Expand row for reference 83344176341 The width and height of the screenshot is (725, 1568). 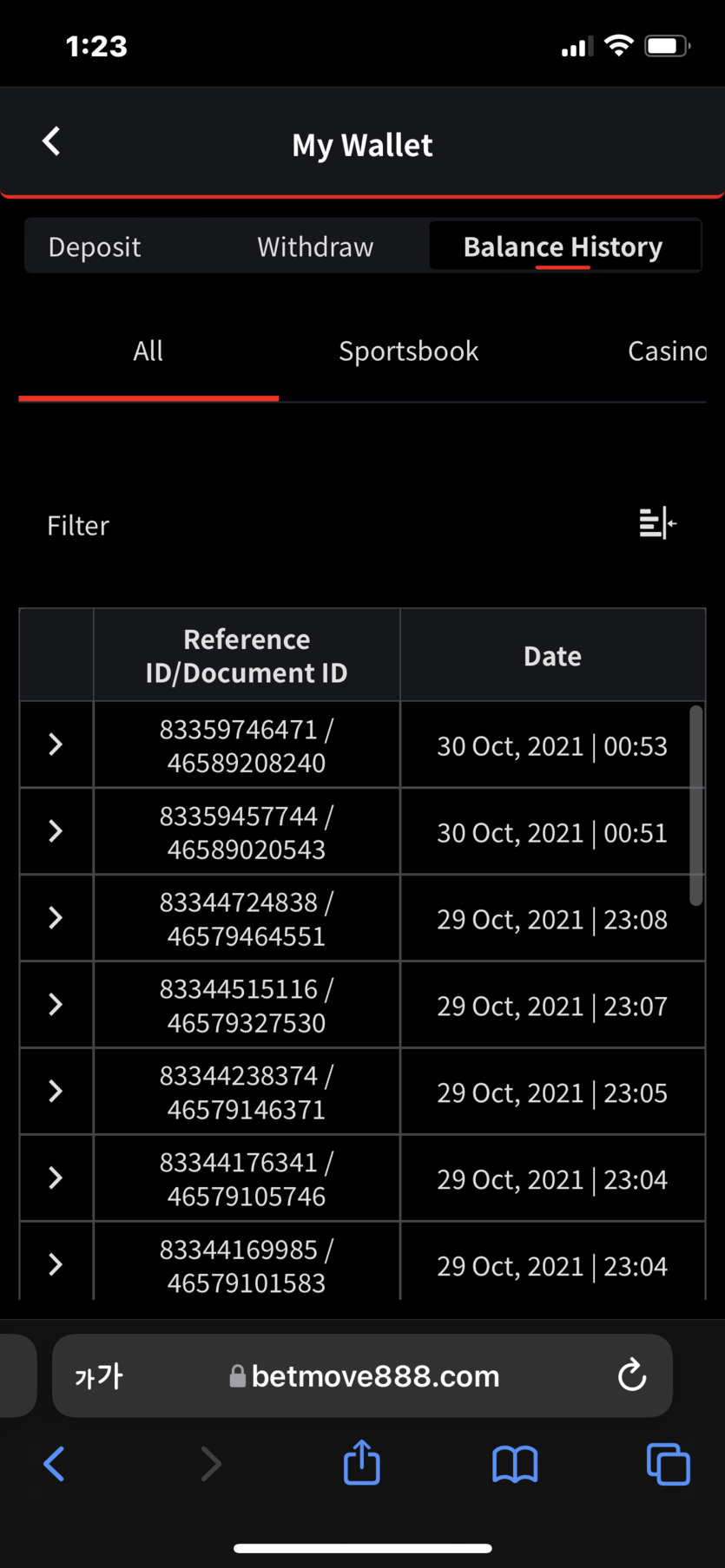[x=56, y=1178]
